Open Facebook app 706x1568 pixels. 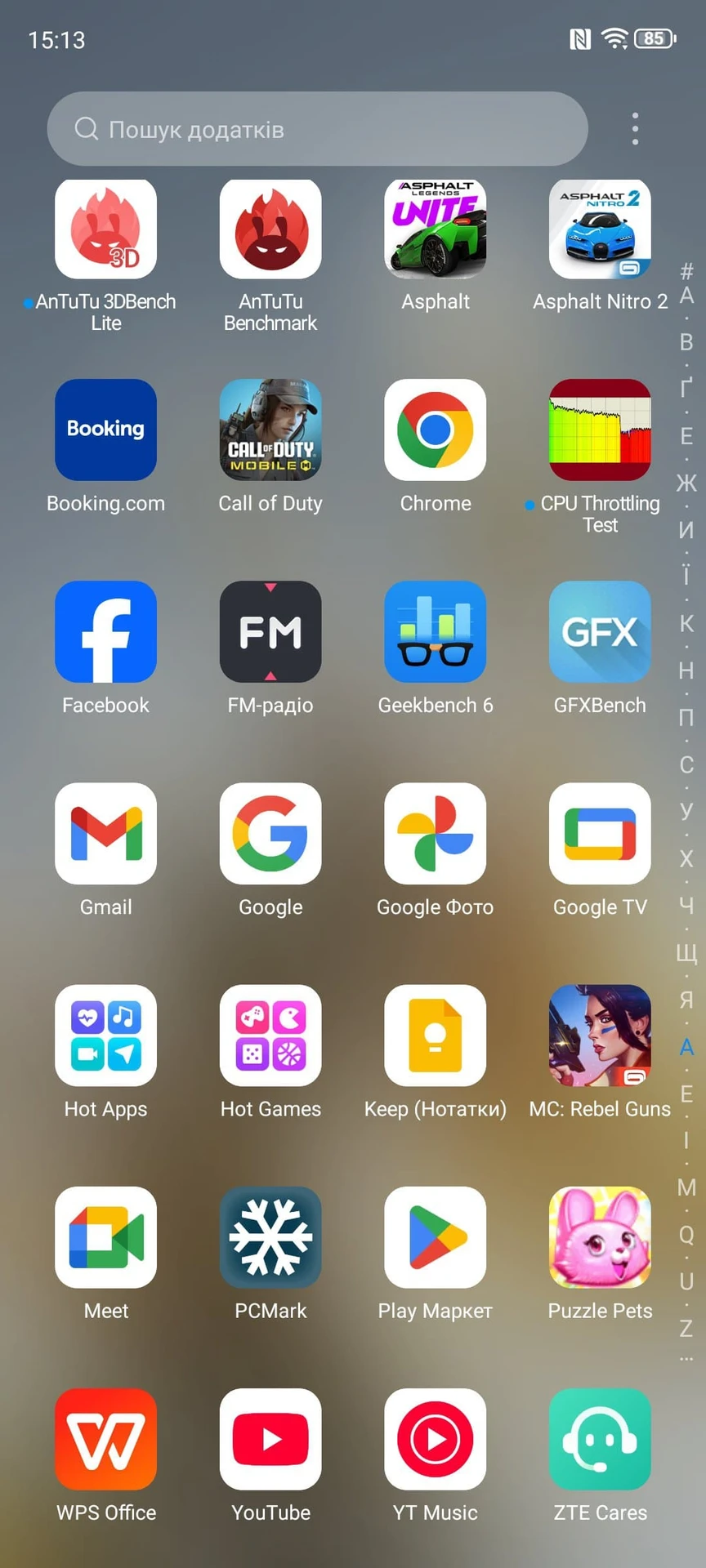[x=105, y=631]
